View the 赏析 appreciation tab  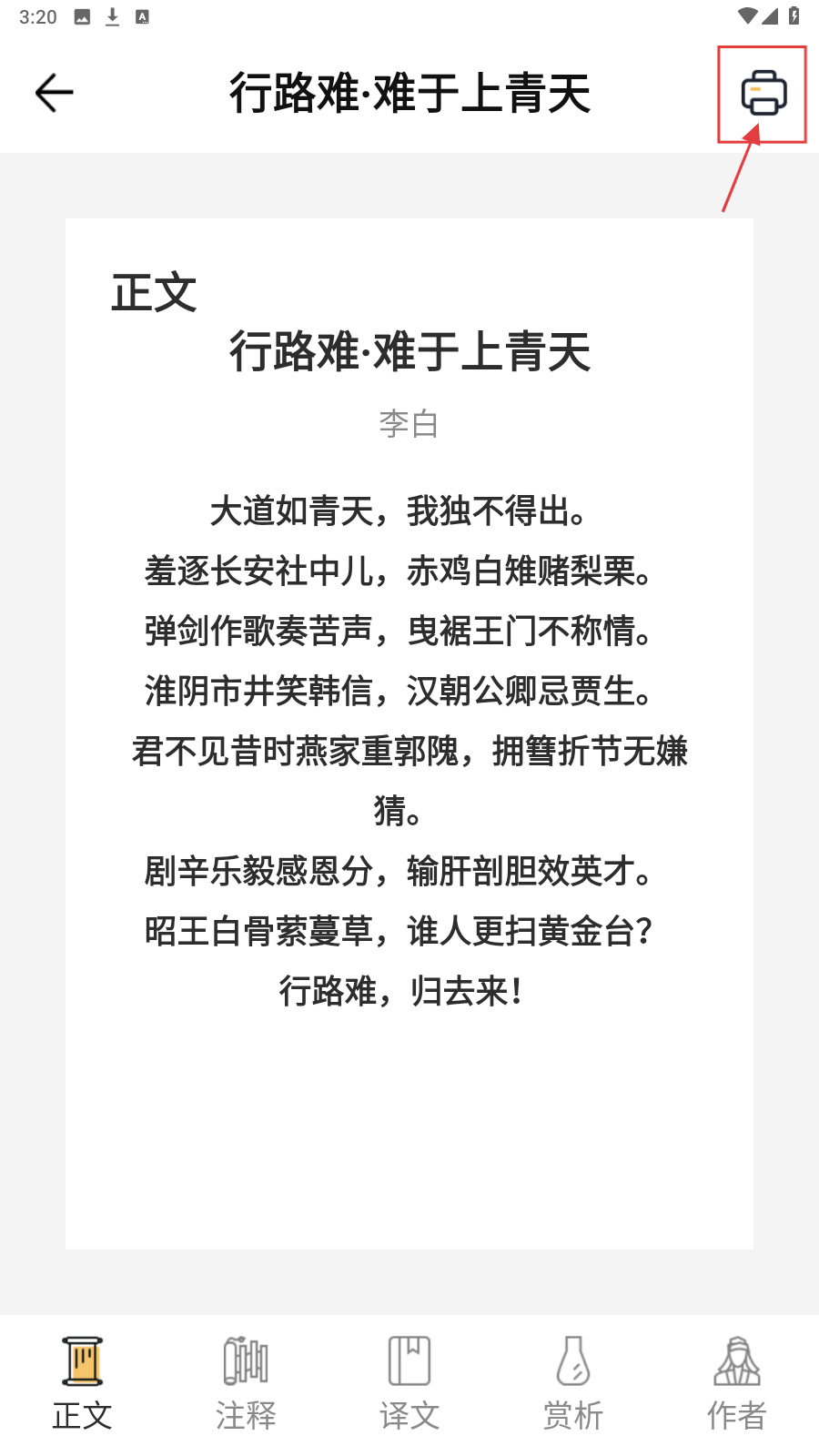pyautogui.click(x=573, y=1383)
